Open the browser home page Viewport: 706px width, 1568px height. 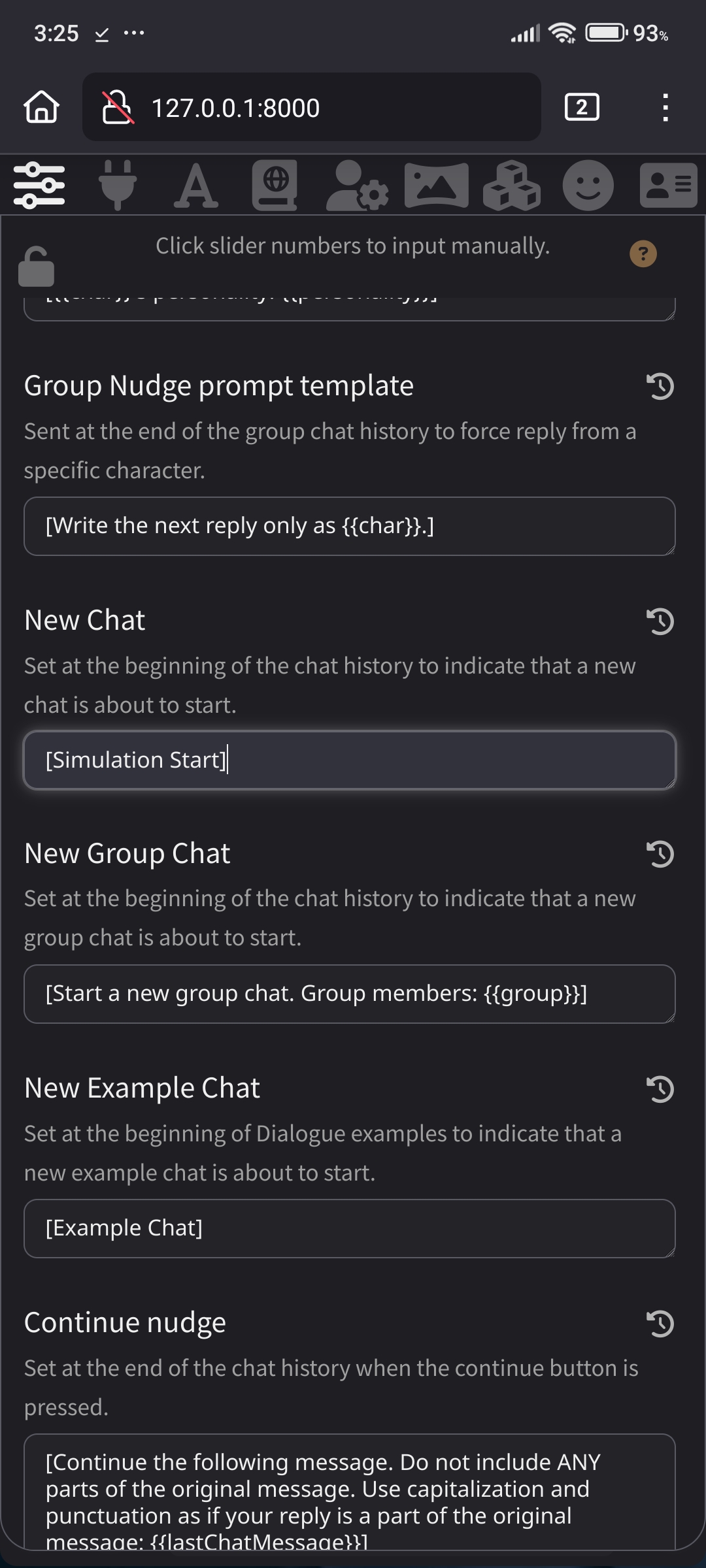point(42,107)
